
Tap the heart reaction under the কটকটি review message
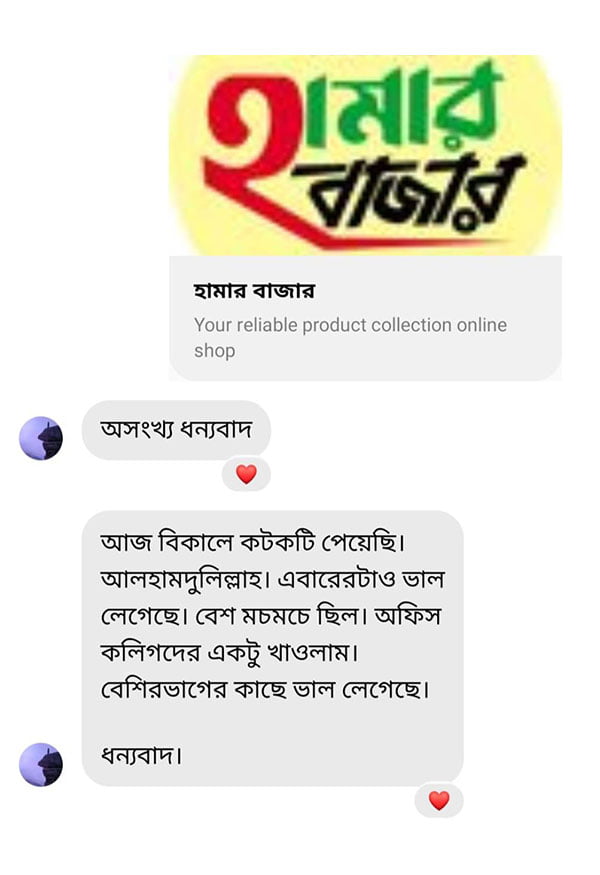pos(439,800)
